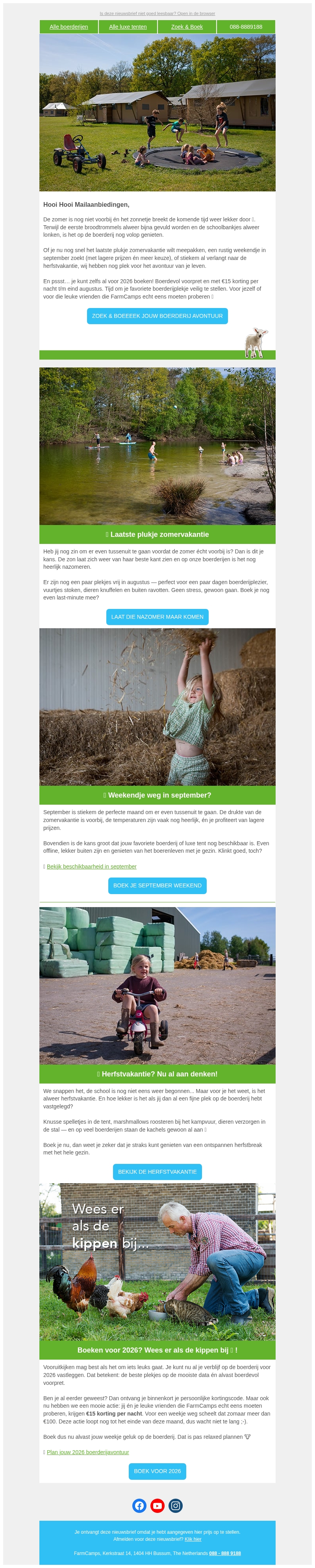Go to Zoek & Boek
The width and height of the screenshot is (315, 1568).
[187, 27]
